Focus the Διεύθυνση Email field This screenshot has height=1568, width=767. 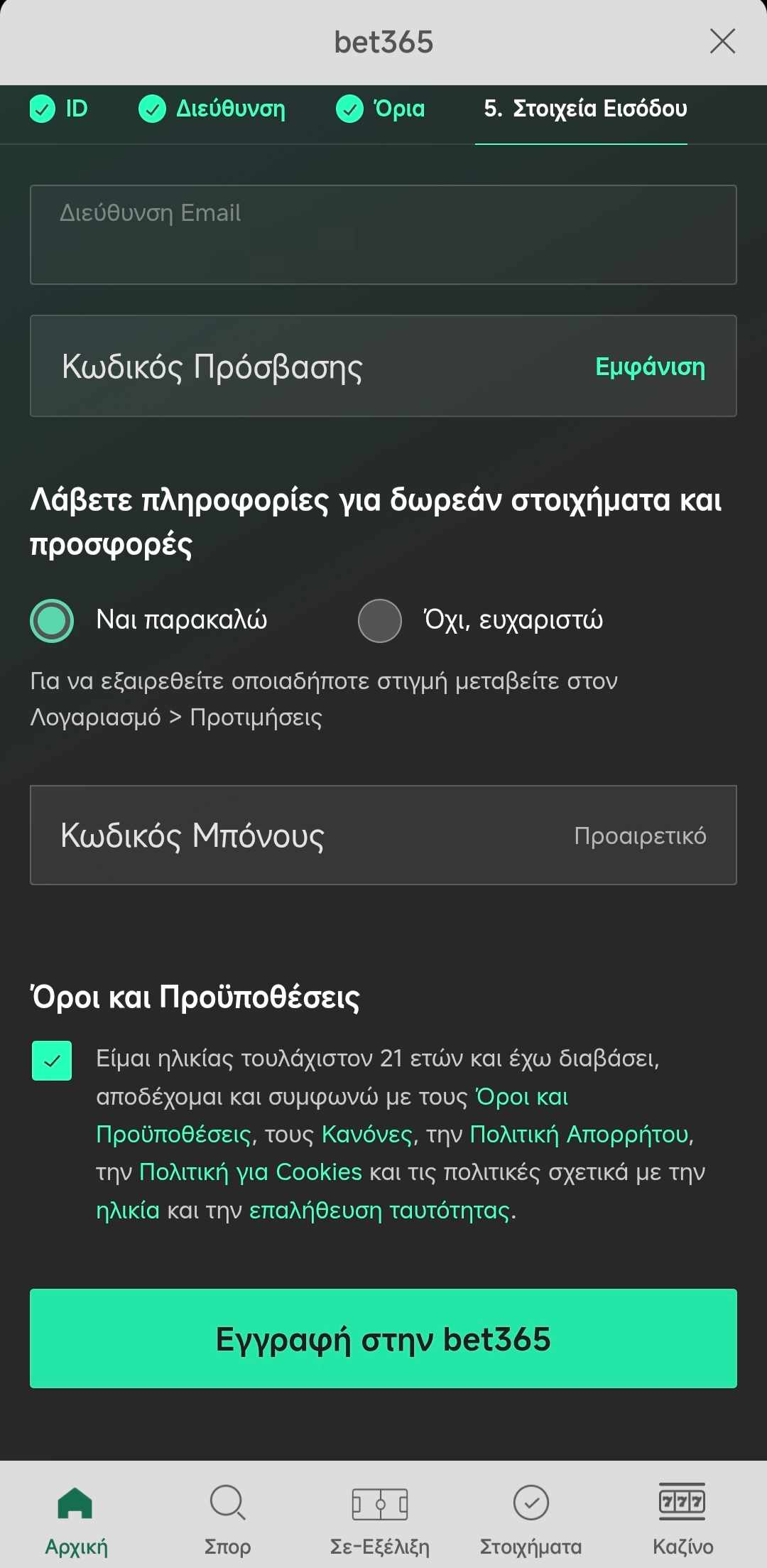tap(383, 234)
